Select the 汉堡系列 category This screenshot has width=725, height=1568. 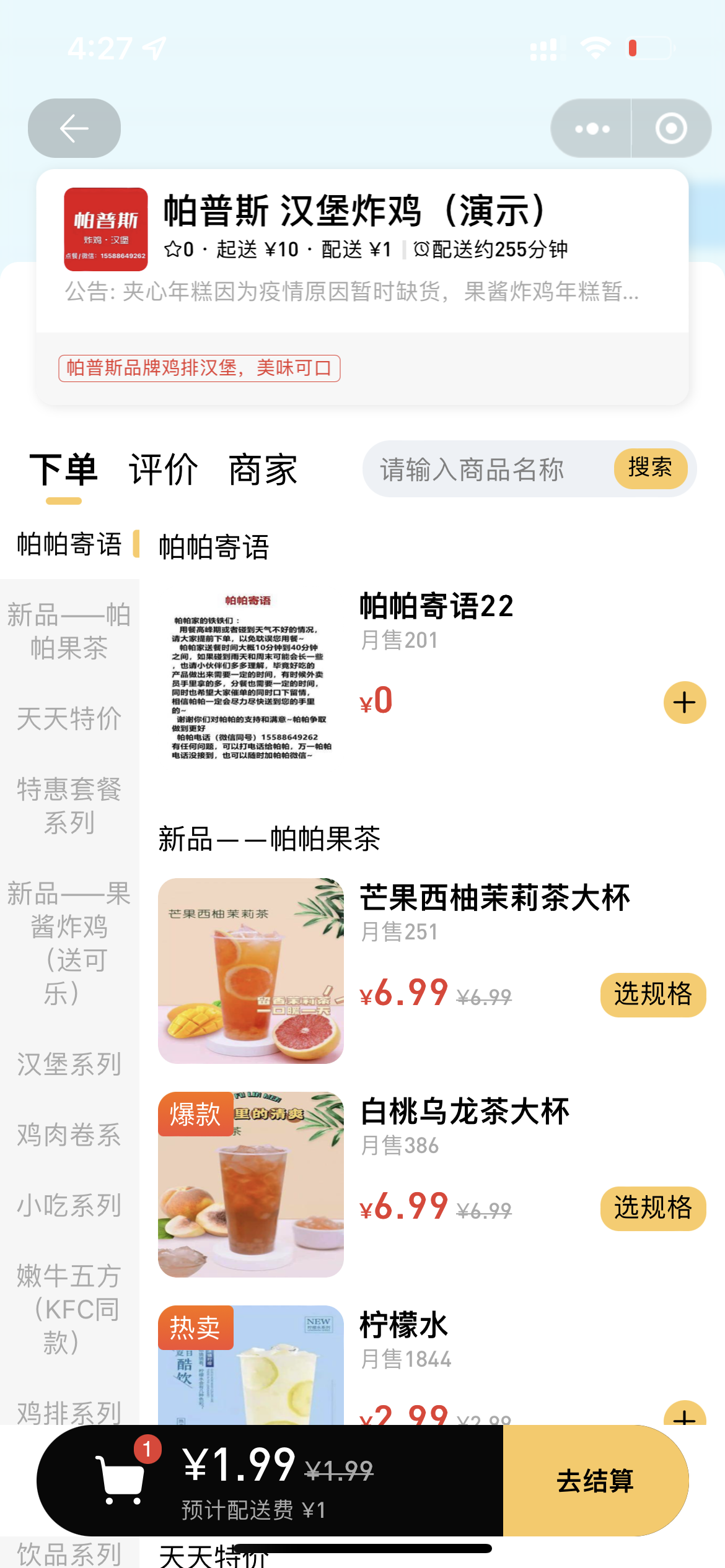[69, 1064]
